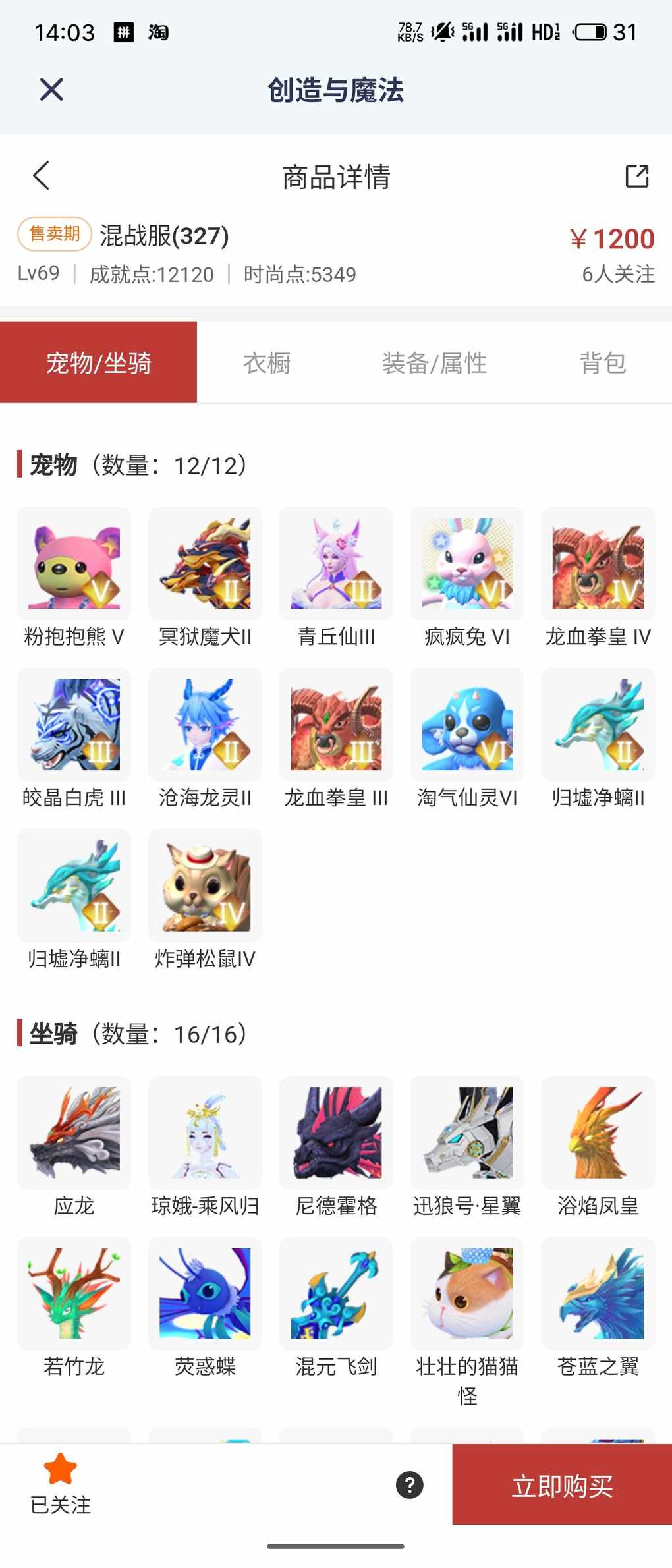Viewport: 672px width, 1568px height.
Task: Open the 装备/属性 tab
Action: [434, 362]
